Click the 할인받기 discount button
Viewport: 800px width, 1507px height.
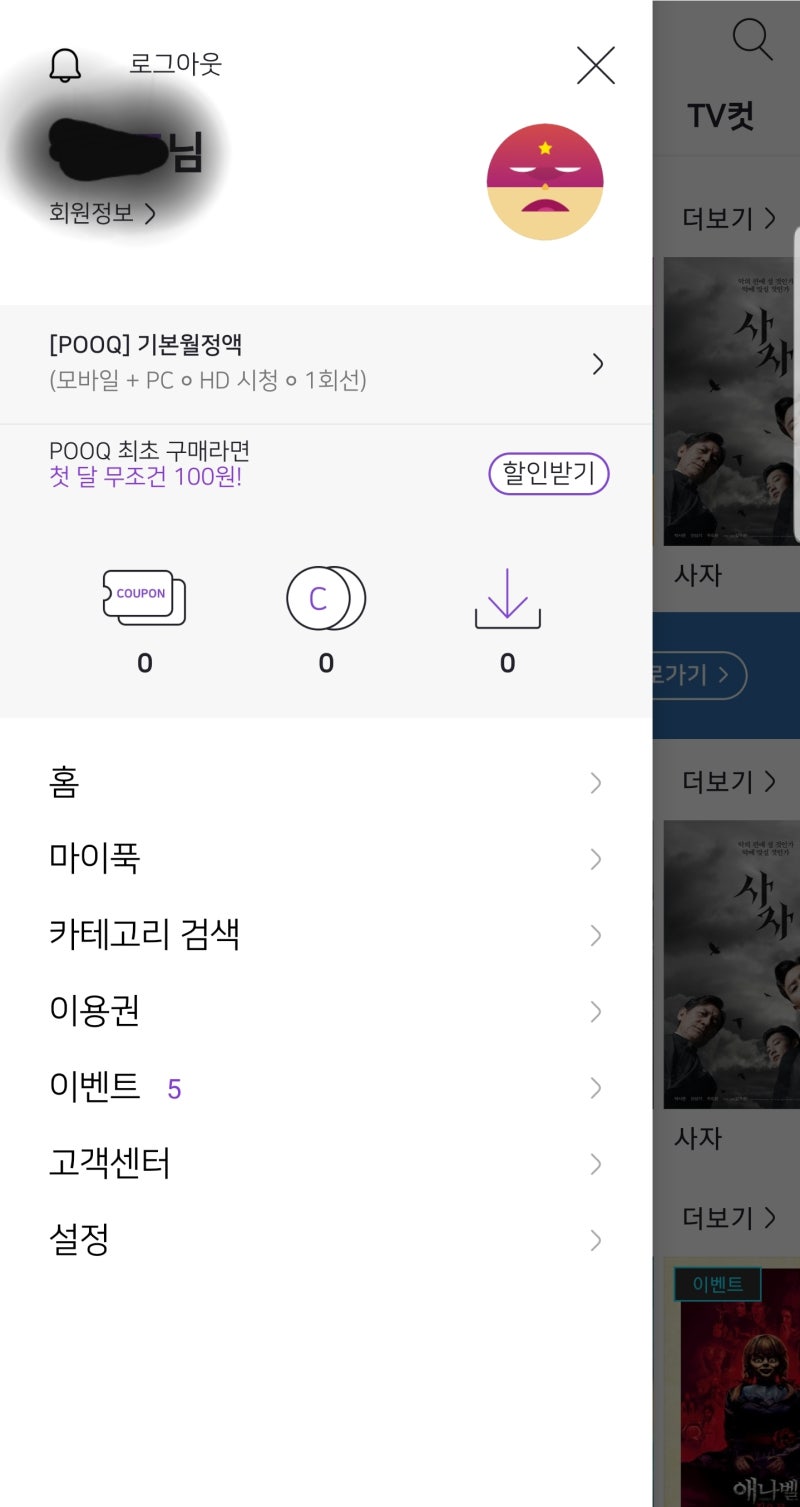(548, 473)
